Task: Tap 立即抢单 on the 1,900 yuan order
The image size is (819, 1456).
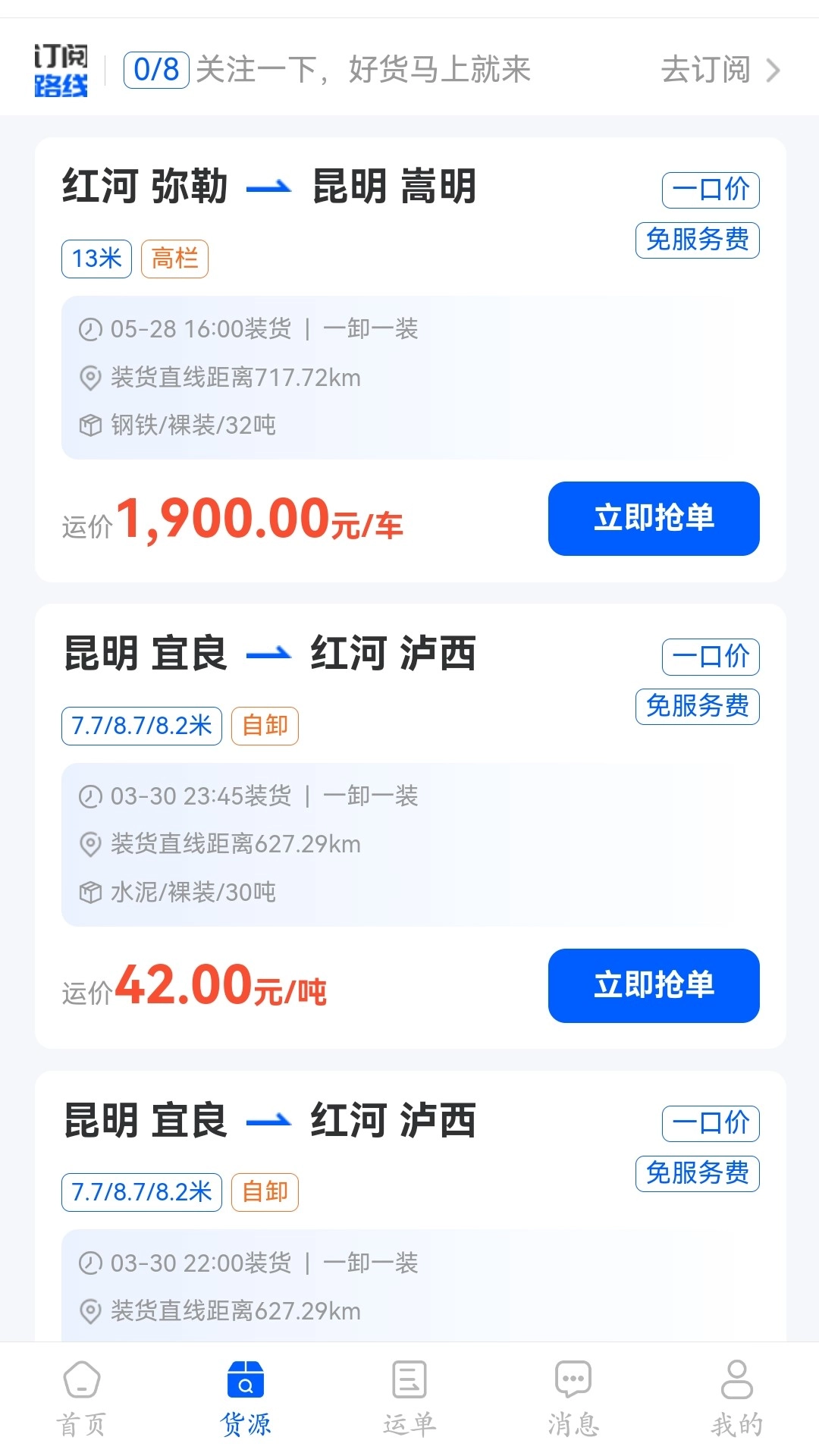Action: pyautogui.click(x=654, y=519)
